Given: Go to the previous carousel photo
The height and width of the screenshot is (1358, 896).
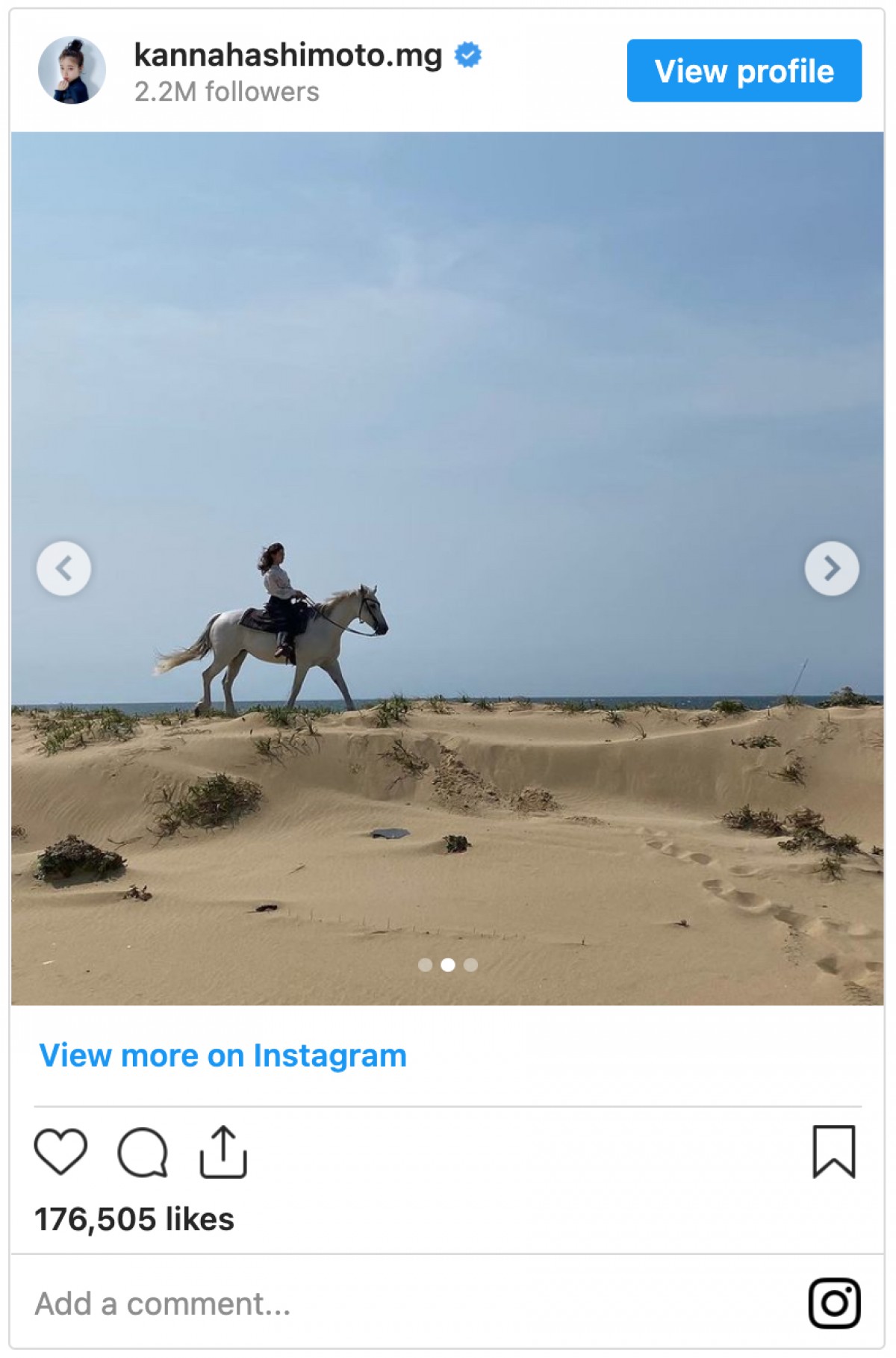Looking at the screenshot, I should [x=64, y=568].
